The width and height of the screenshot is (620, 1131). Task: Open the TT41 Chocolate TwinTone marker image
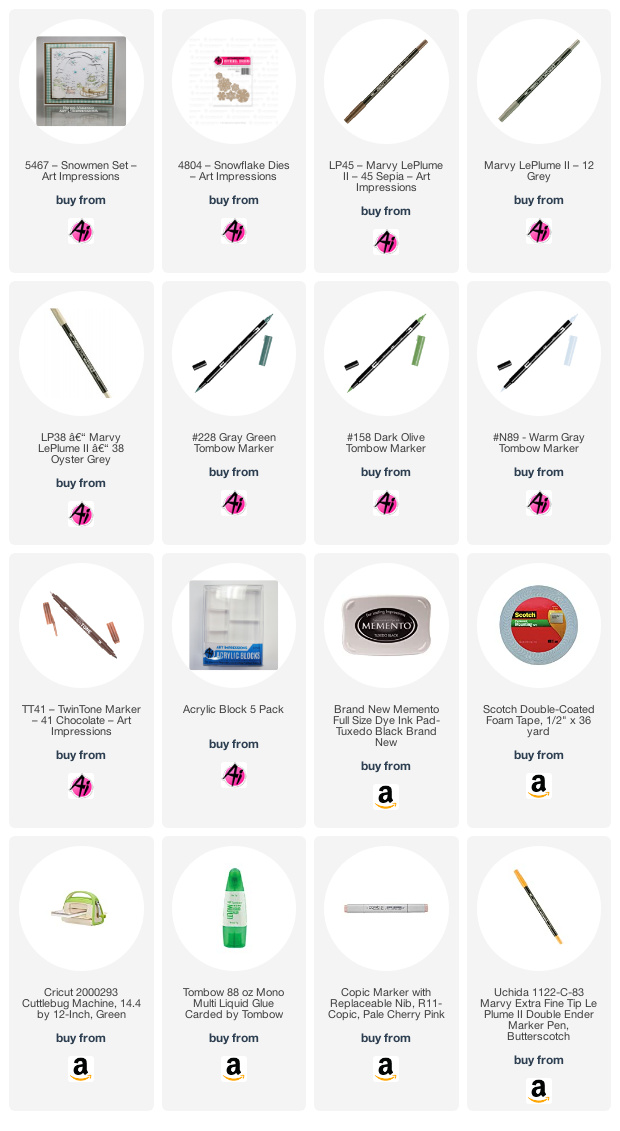pyautogui.click(x=81, y=625)
